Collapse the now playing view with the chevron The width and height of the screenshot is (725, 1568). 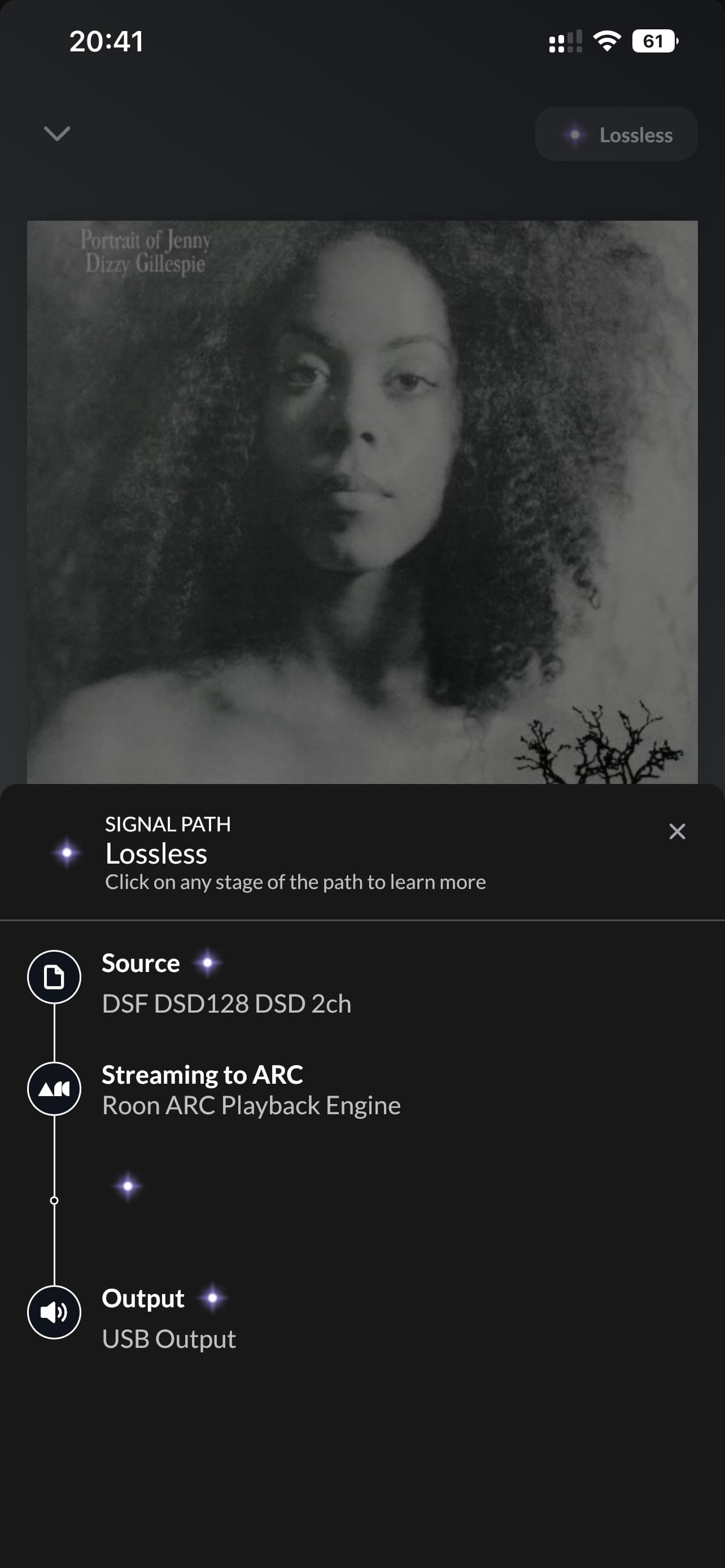point(56,134)
